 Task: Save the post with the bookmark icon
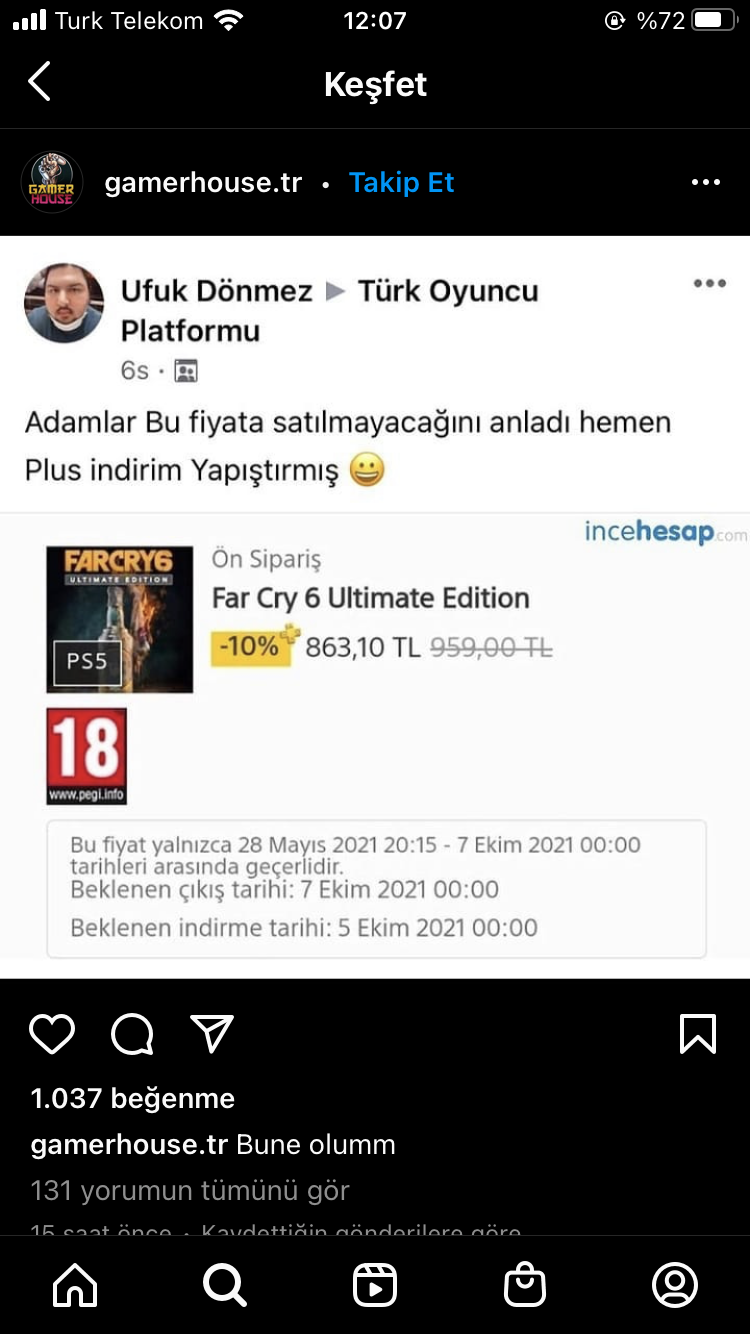click(x=697, y=1034)
